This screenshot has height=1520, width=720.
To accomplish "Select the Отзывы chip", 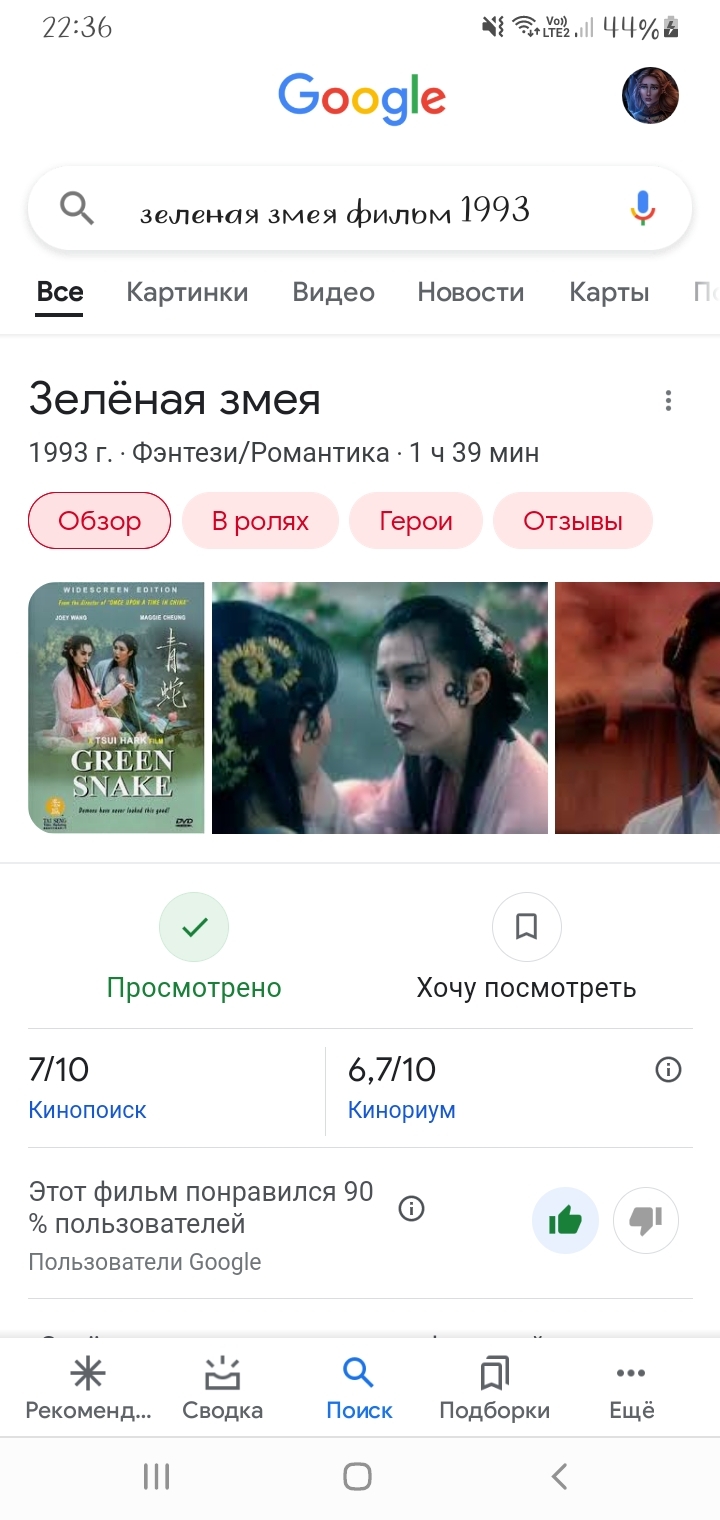I will pyautogui.click(x=572, y=521).
